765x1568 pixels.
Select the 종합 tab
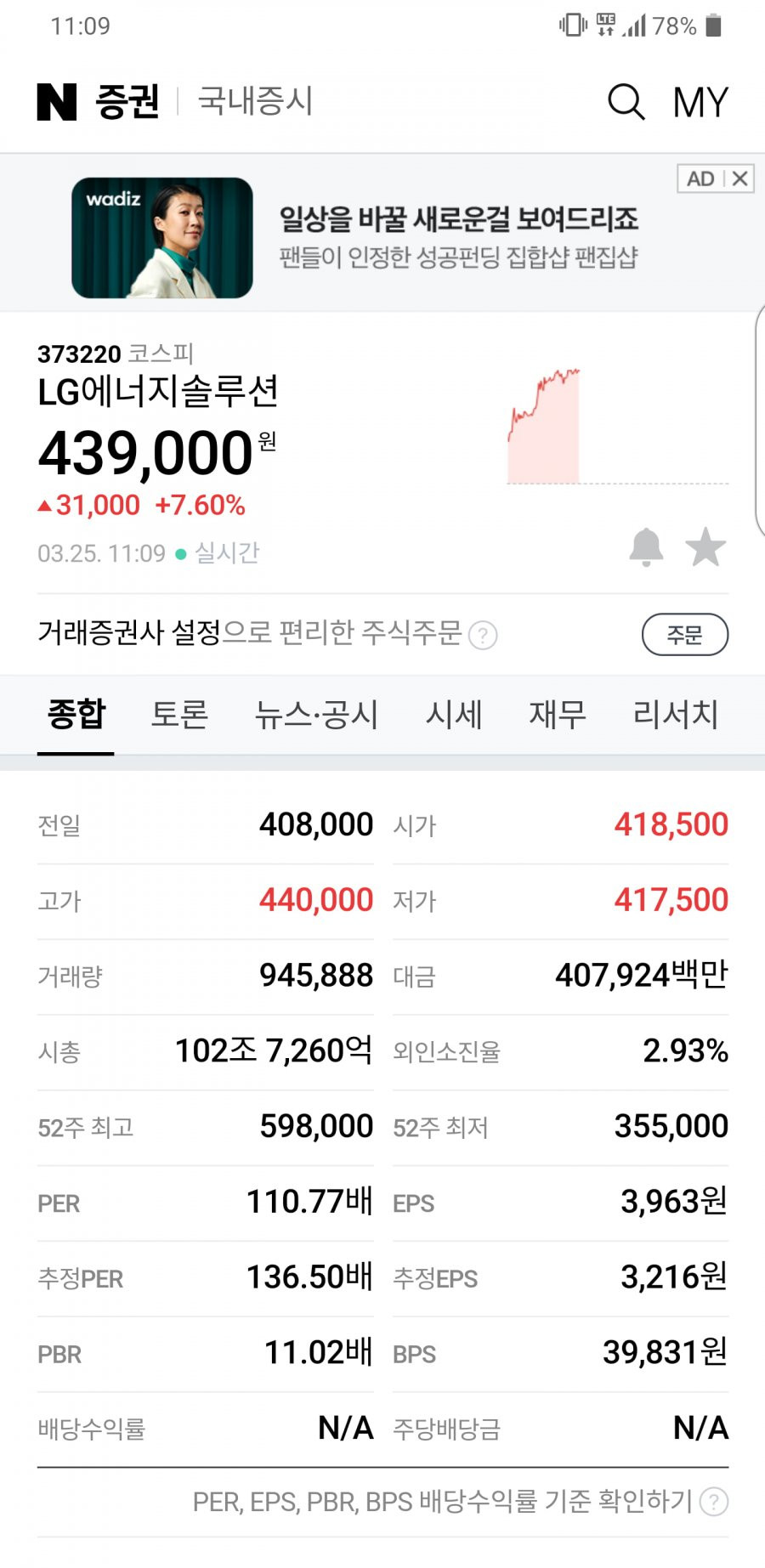pyautogui.click(x=76, y=714)
